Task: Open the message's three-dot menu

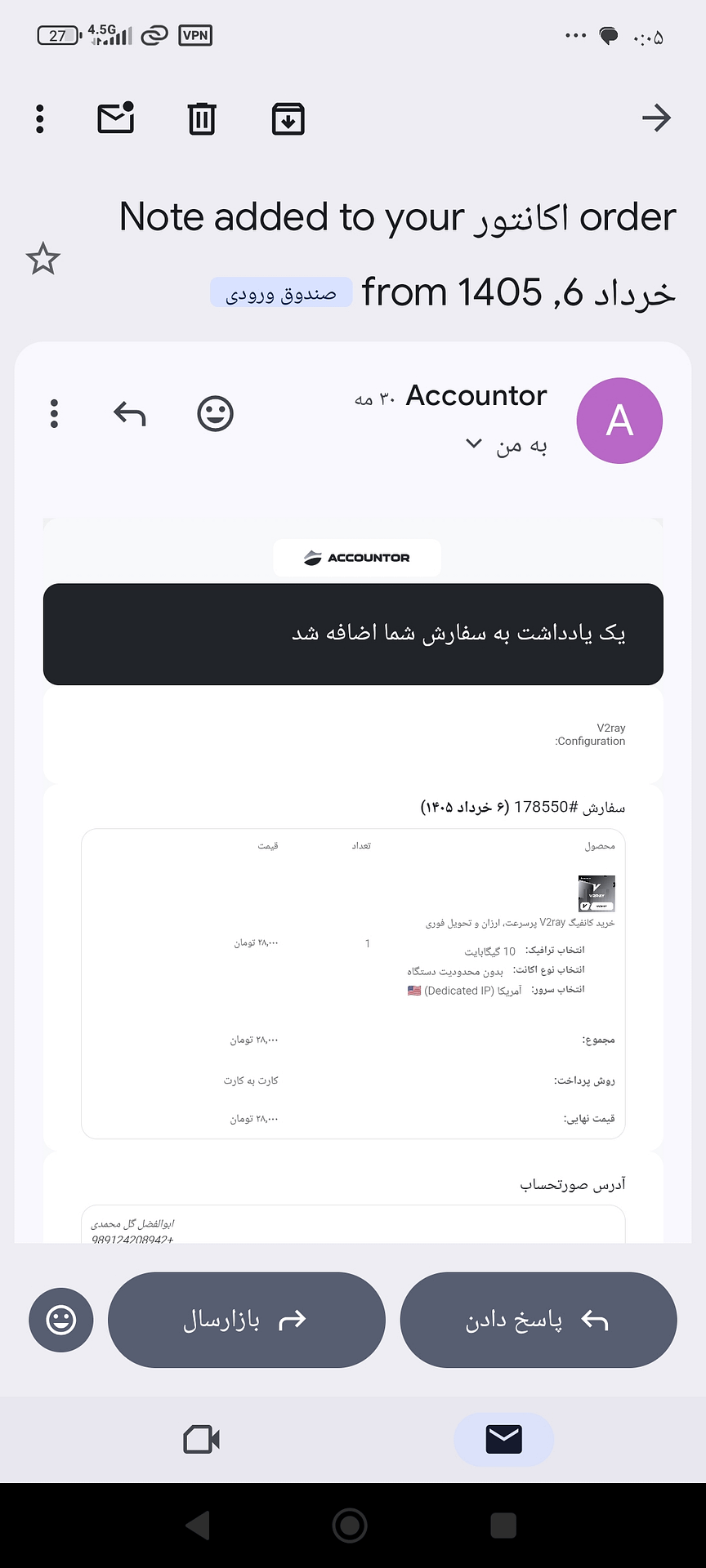Action: [54, 414]
